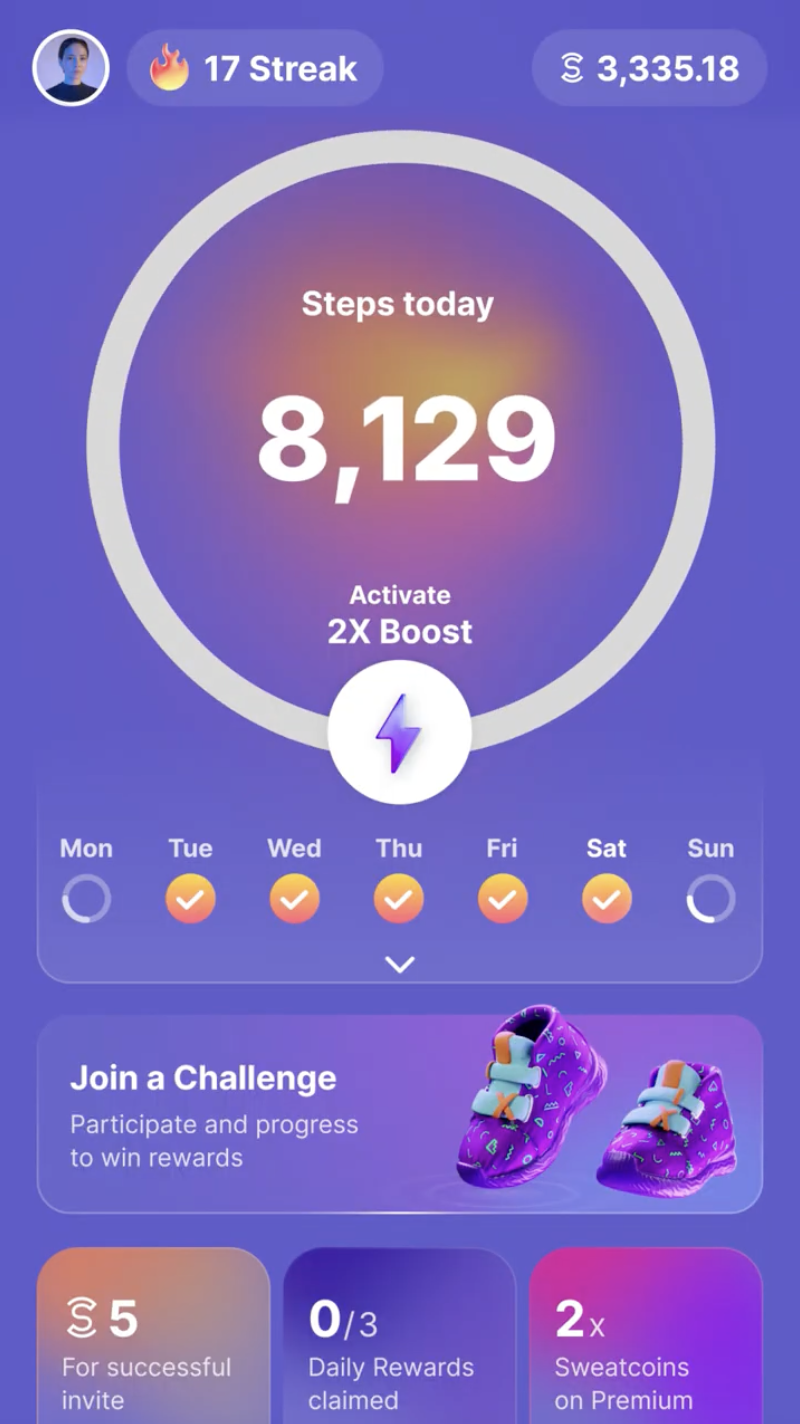Screen dimensions: 800x1424
Task: Select the orange checkmark under Saturday
Action: [x=606, y=898]
